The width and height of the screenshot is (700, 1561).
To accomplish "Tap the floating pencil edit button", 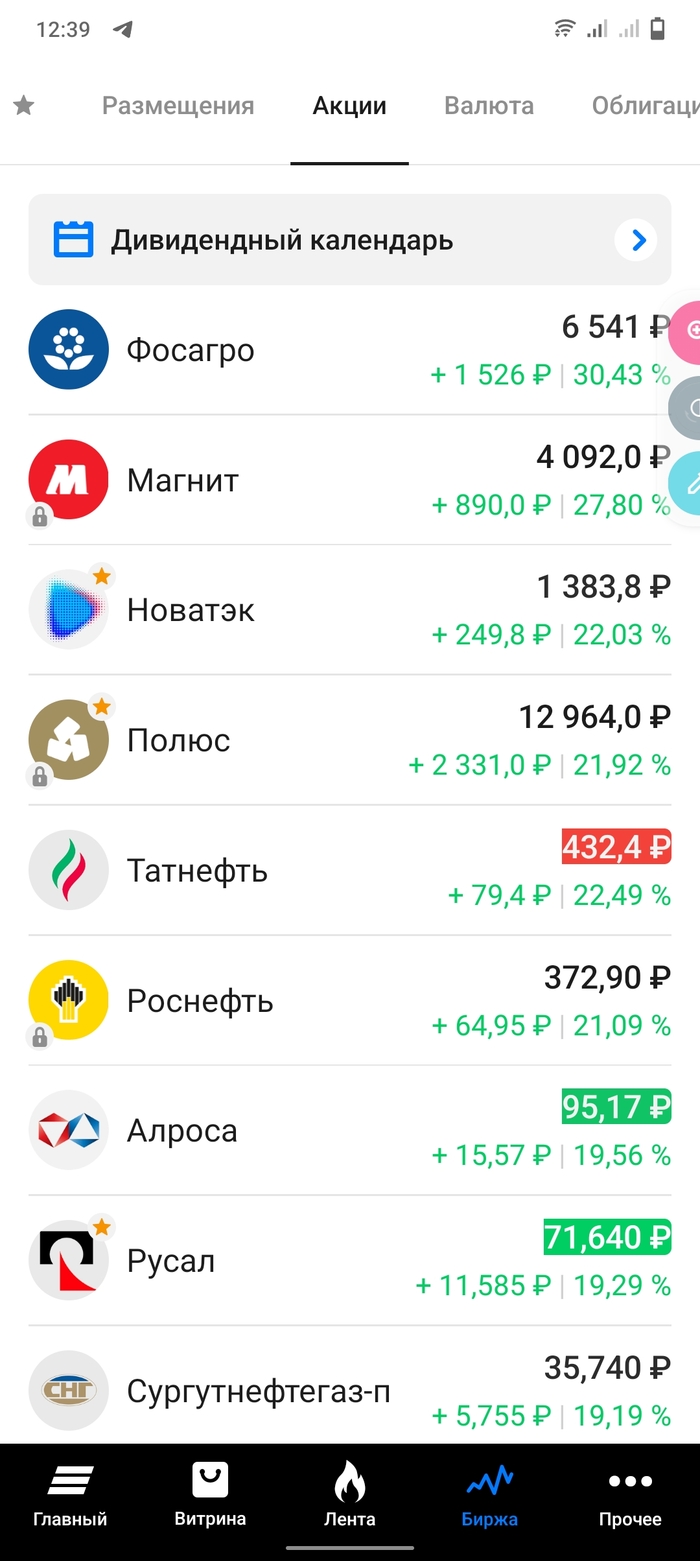I will tap(687, 483).
